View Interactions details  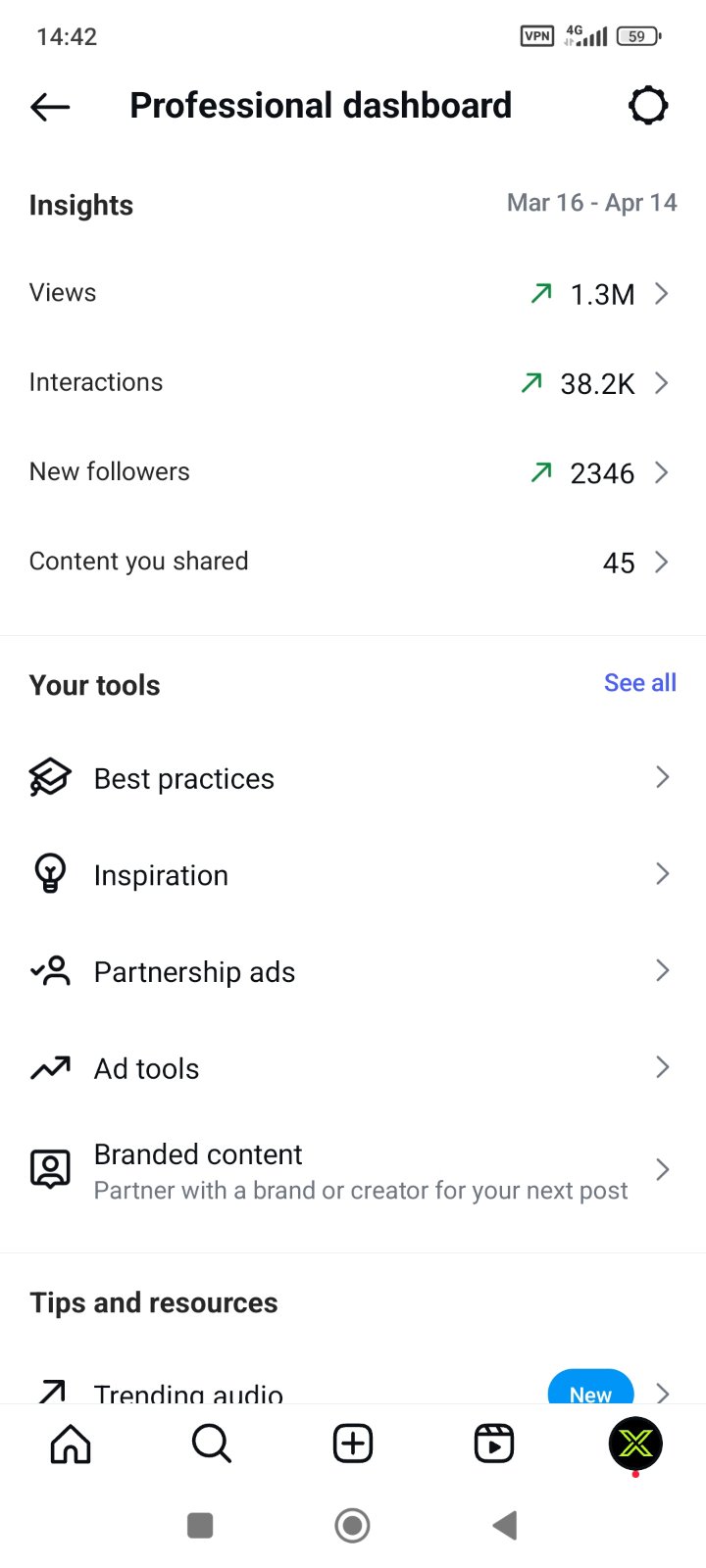353,382
